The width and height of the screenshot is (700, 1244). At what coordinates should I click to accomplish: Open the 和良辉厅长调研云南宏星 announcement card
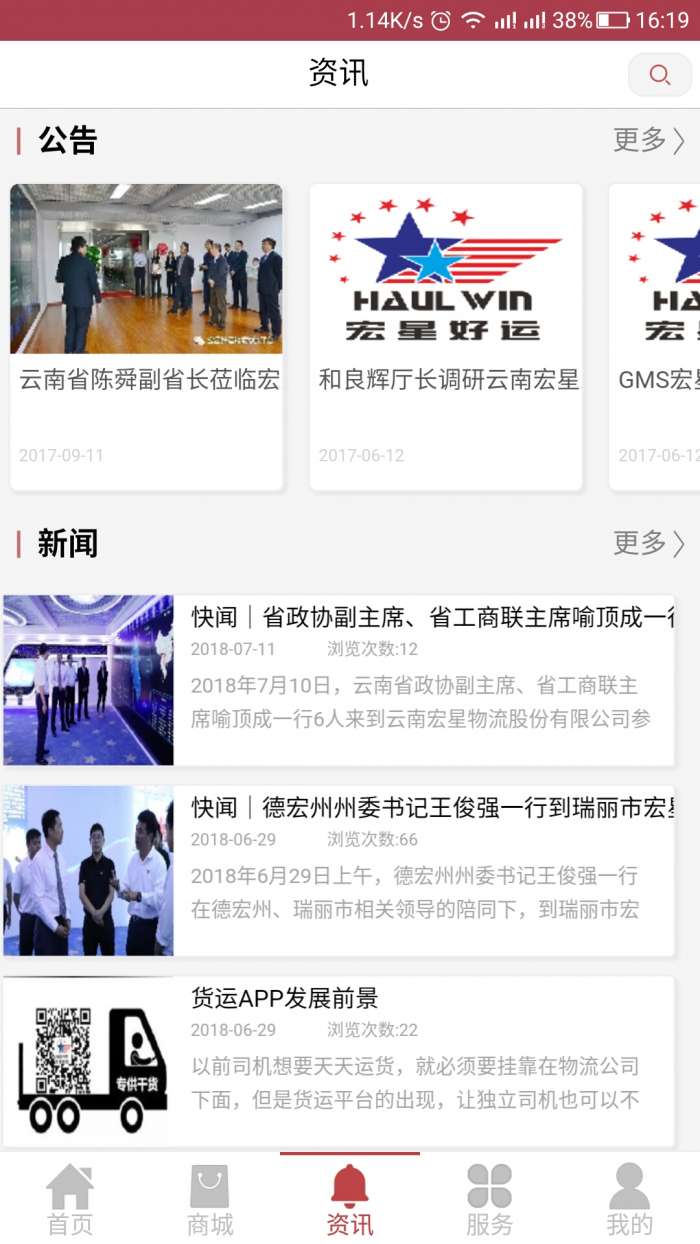pos(446,336)
